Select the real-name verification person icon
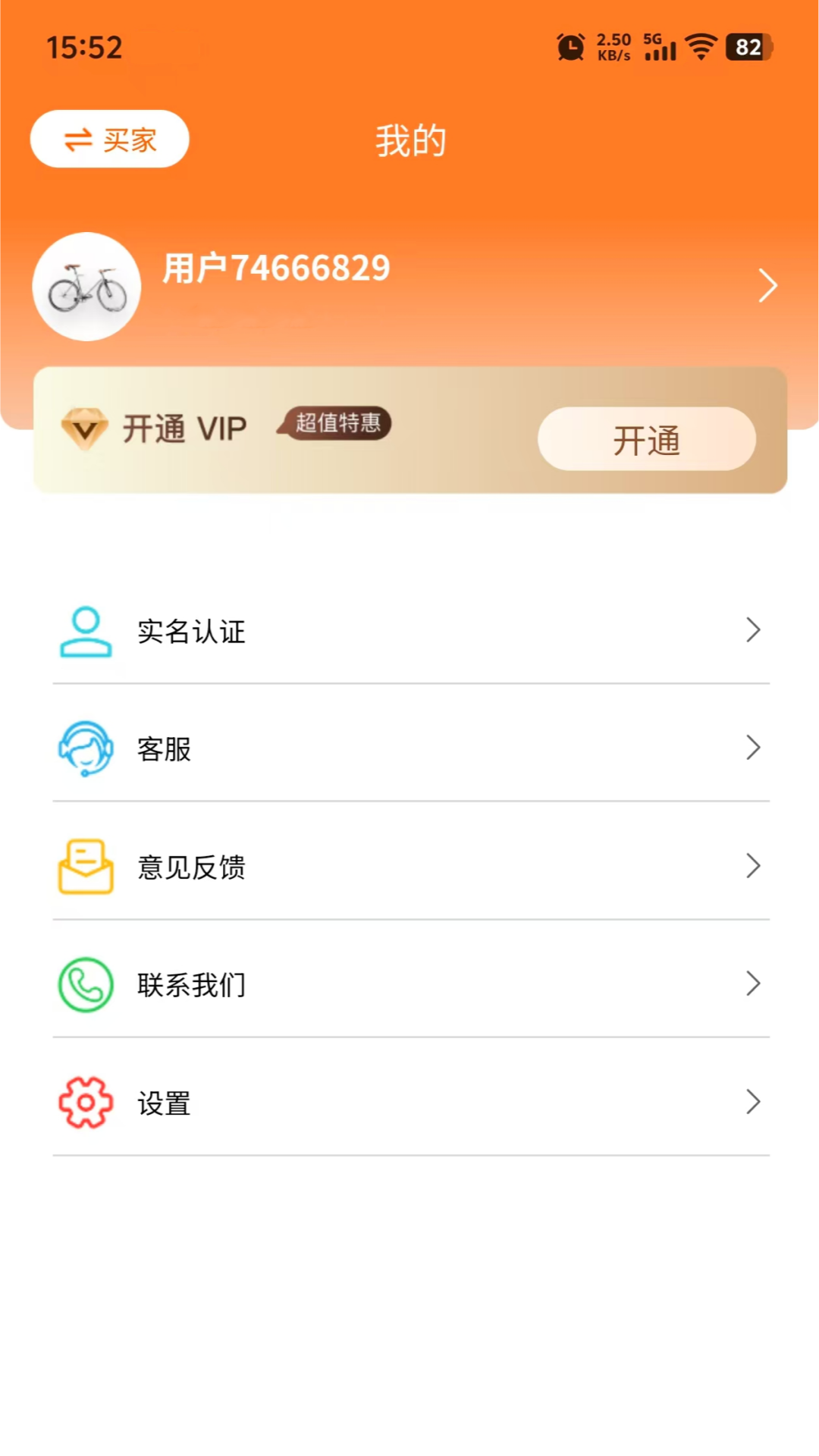 [85, 631]
